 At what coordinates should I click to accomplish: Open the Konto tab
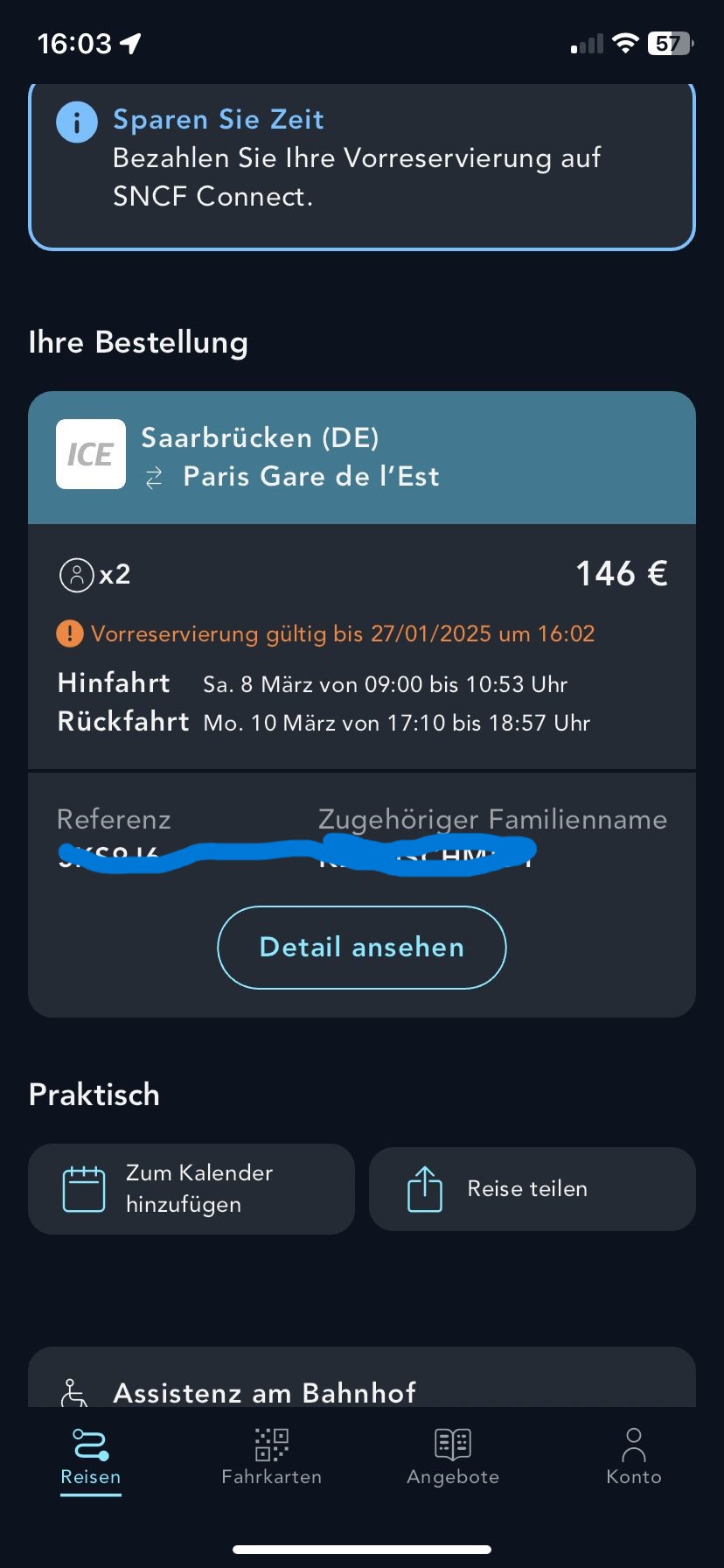tap(633, 1458)
